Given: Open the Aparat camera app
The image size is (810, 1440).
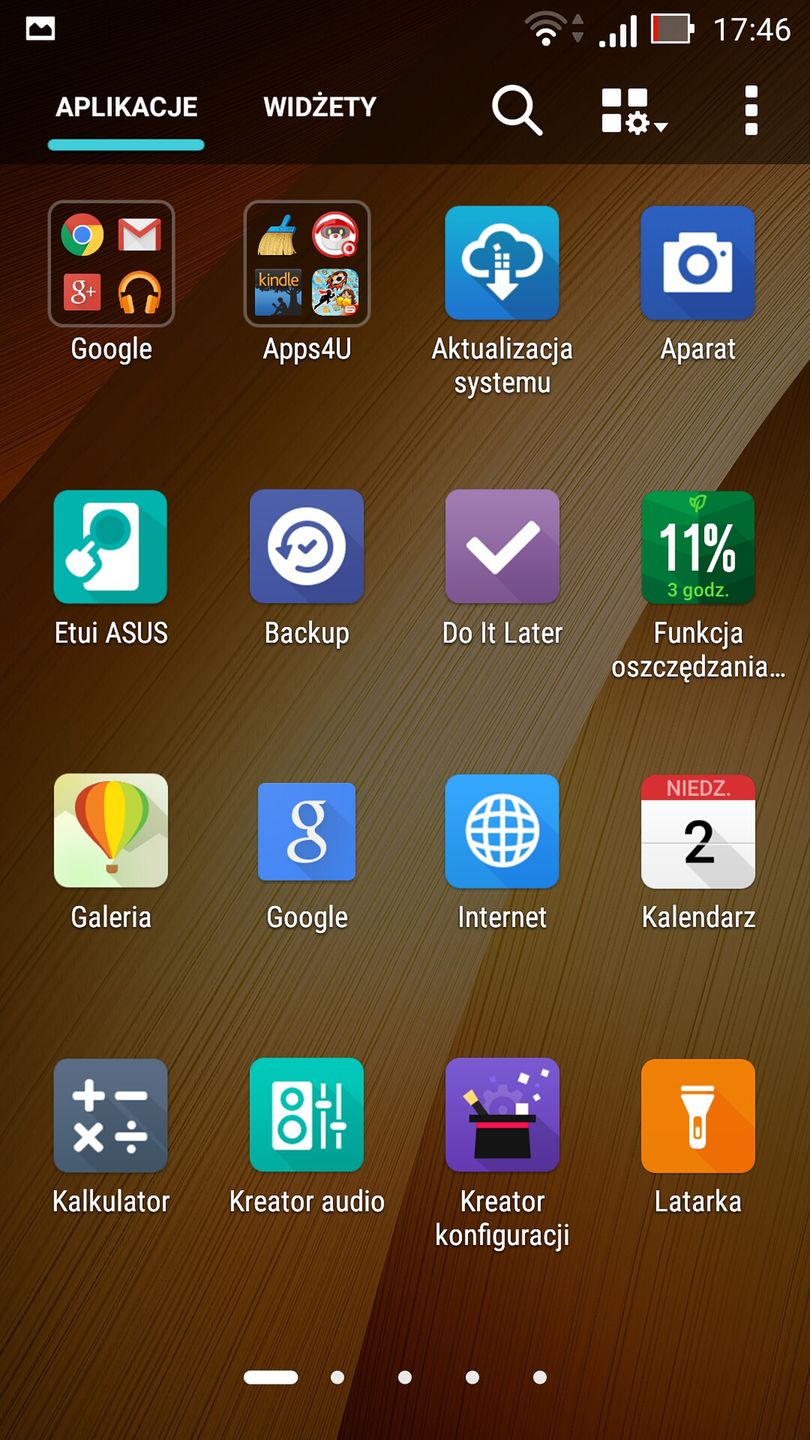Looking at the screenshot, I should (697, 263).
